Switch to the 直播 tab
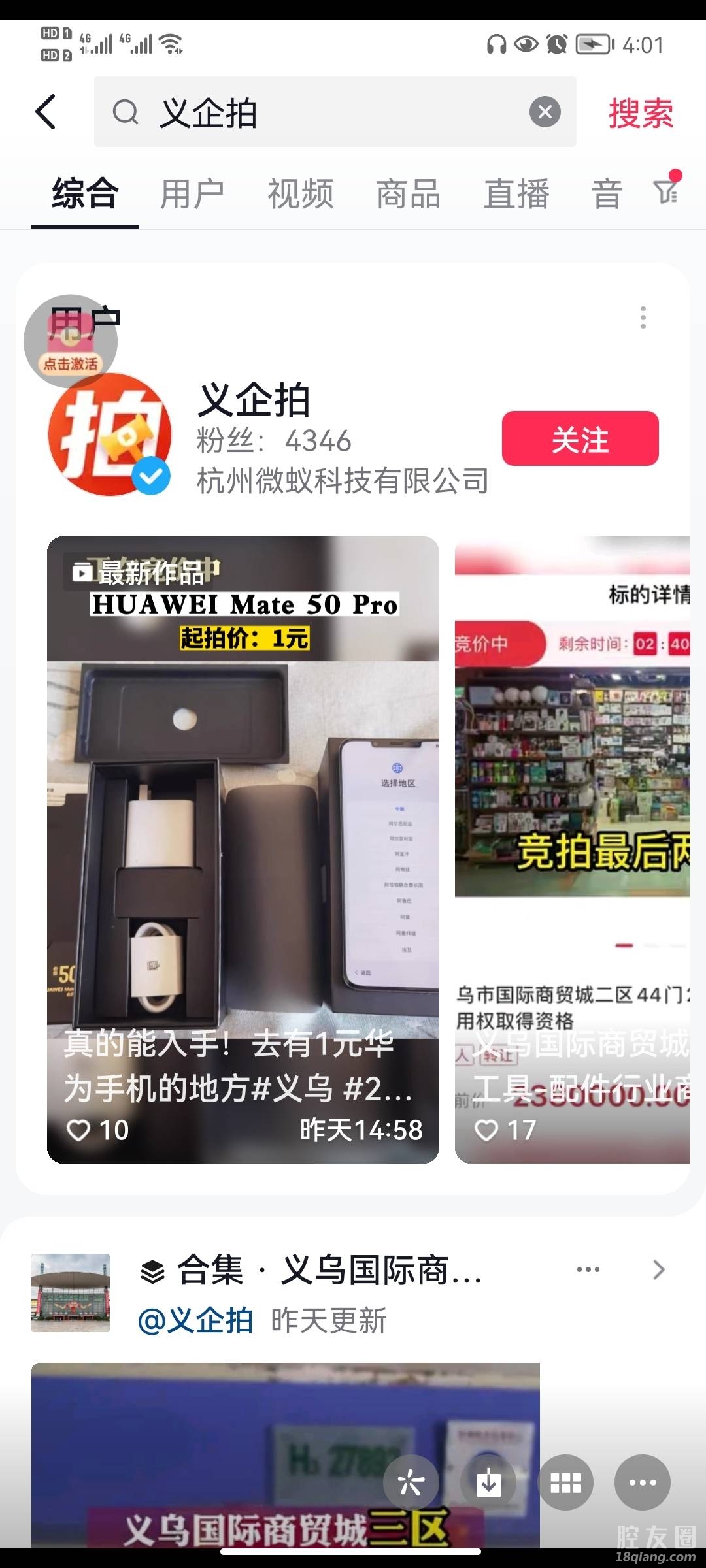Image resolution: width=706 pixels, height=1568 pixels. point(516,194)
